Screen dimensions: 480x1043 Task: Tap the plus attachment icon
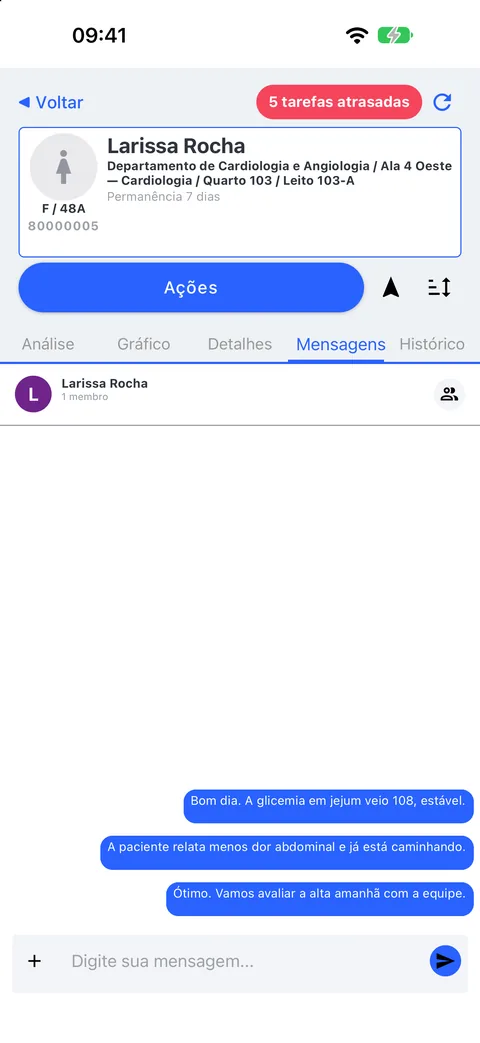click(x=35, y=961)
